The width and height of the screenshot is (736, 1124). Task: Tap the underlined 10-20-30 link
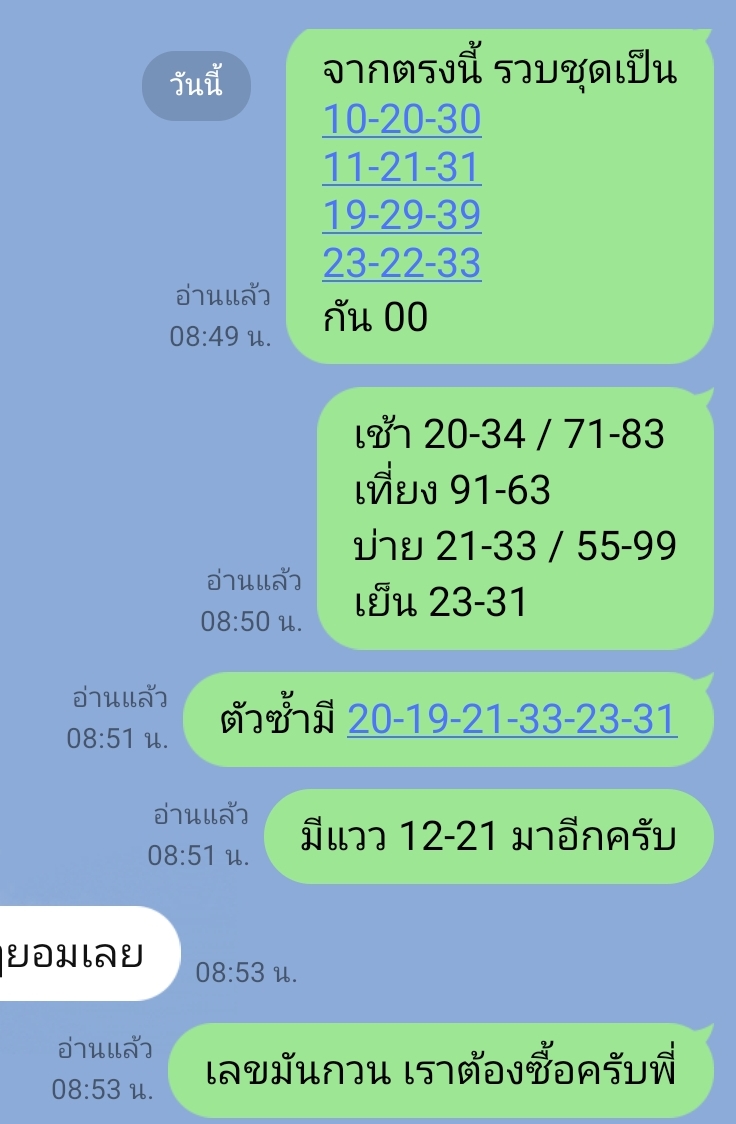point(401,120)
